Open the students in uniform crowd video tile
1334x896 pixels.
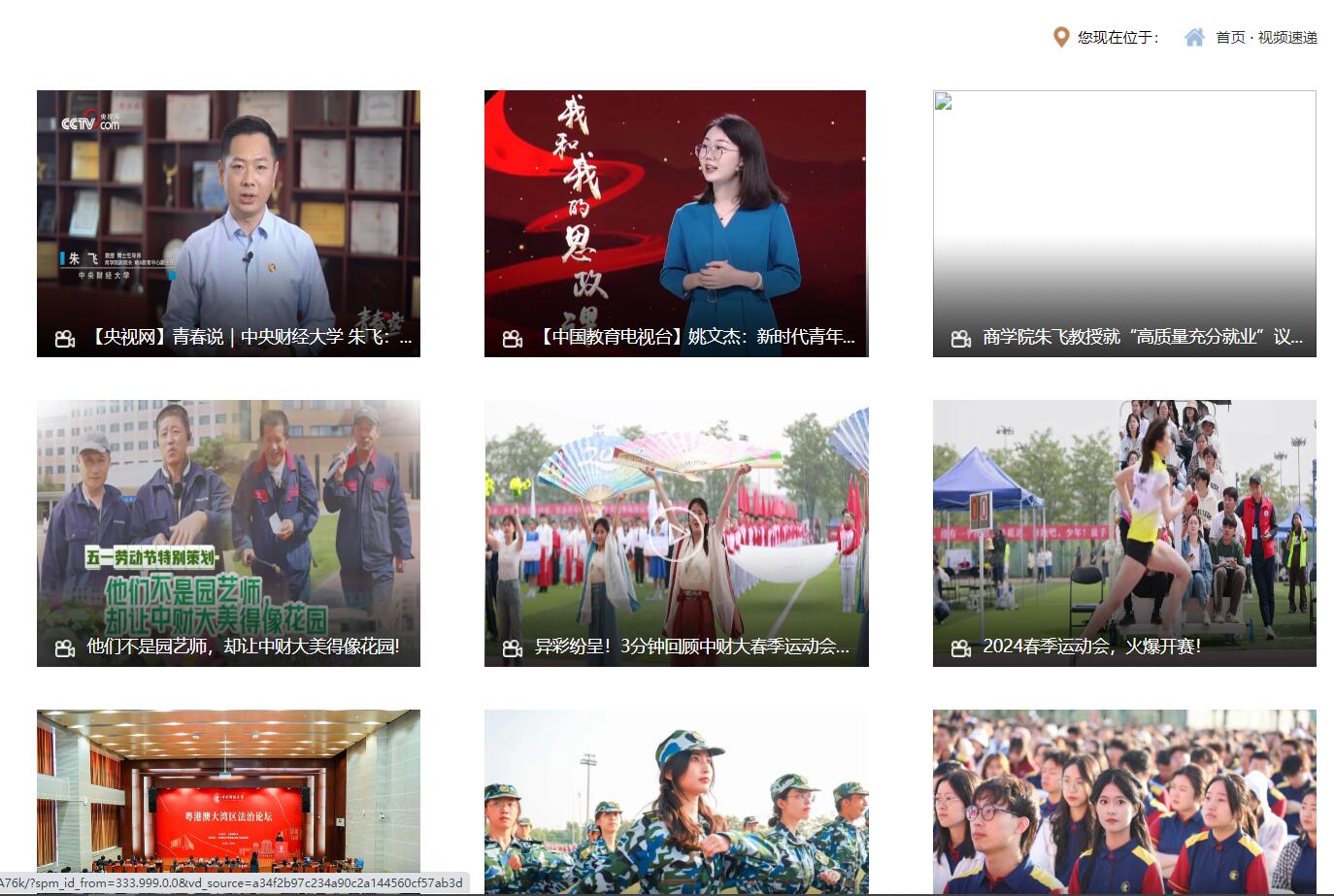(1124, 801)
